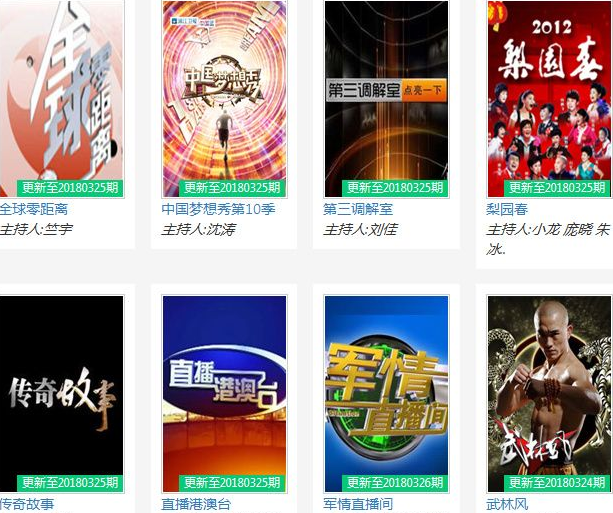Viewport: 613px width, 513px height.
Task: Open the 武林风 poster
Action: pos(549,394)
